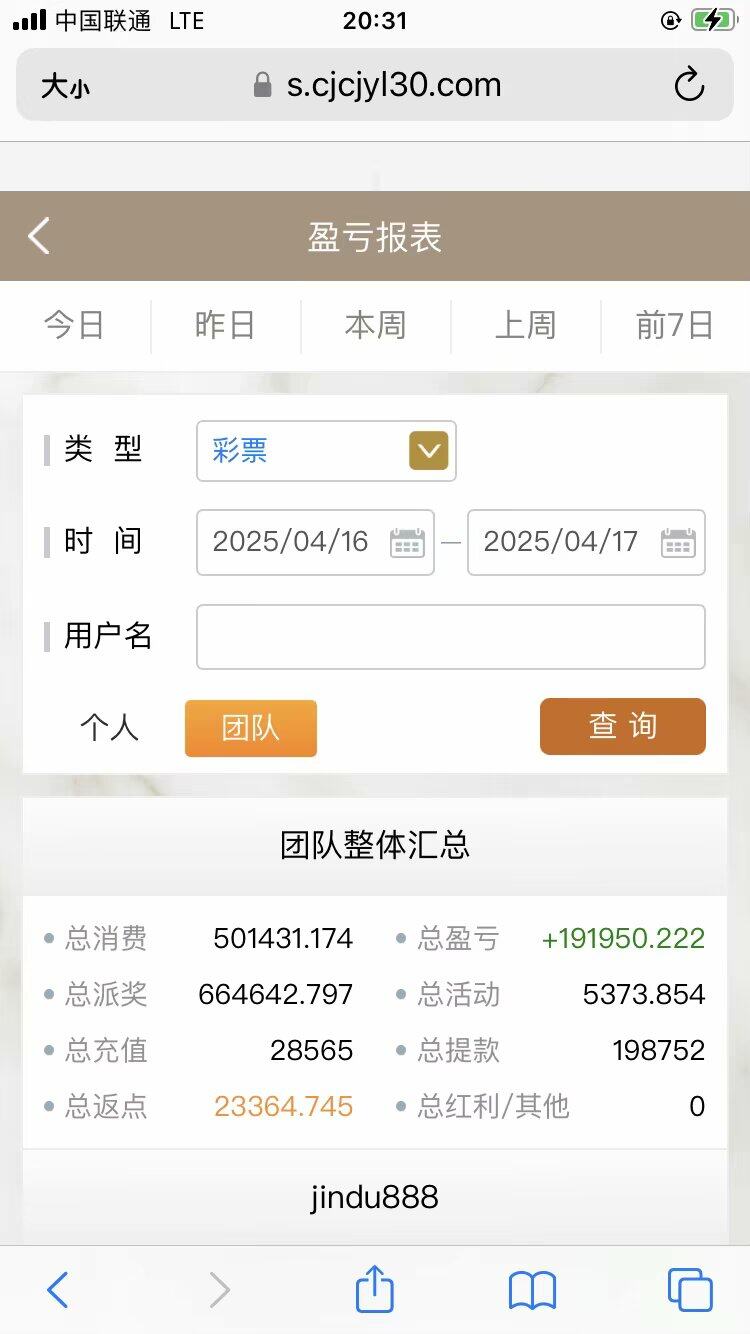Viewport: 750px width, 1334px height.
Task: Select the 前7日 range
Action: 675,326
